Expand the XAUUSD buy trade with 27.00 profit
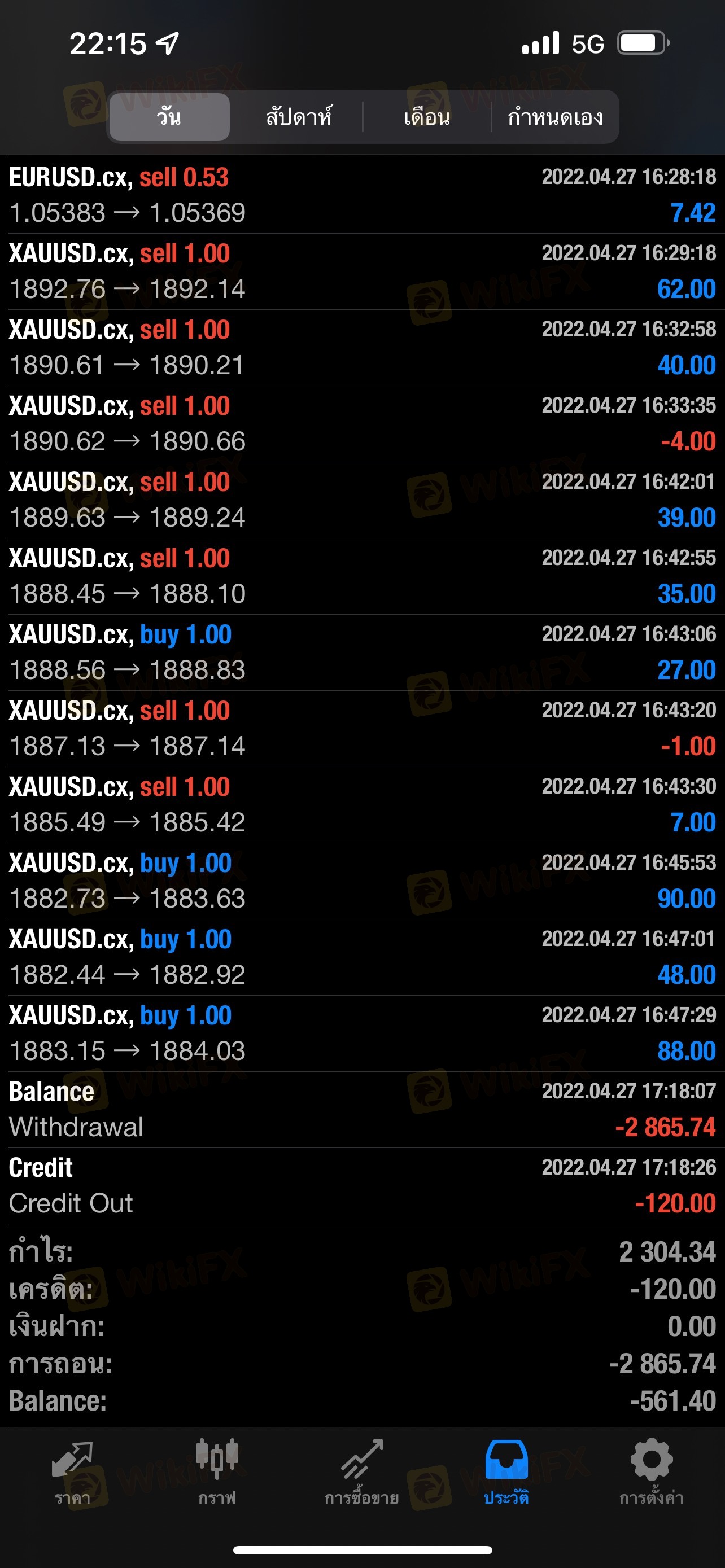This screenshot has width=725, height=1568. (x=362, y=652)
